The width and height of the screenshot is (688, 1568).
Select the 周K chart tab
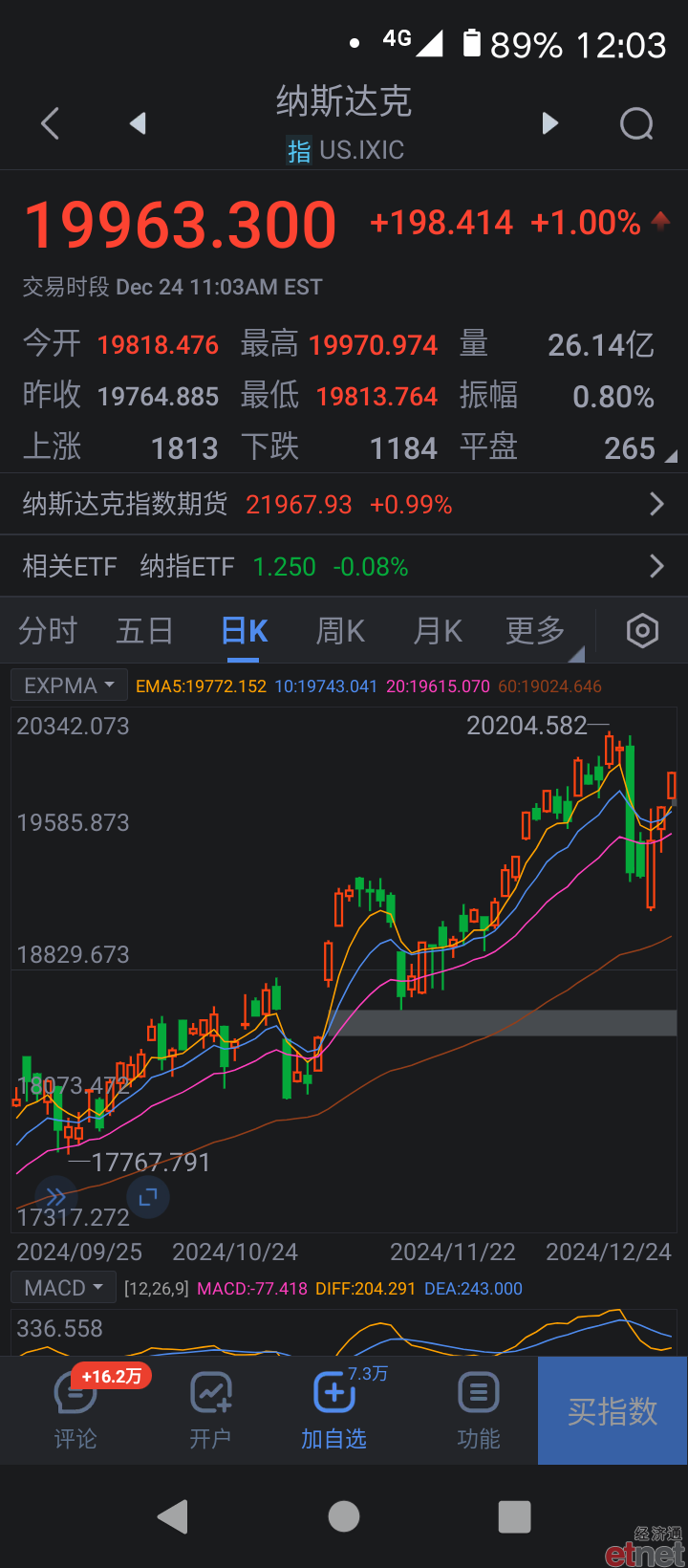click(340, 631)
